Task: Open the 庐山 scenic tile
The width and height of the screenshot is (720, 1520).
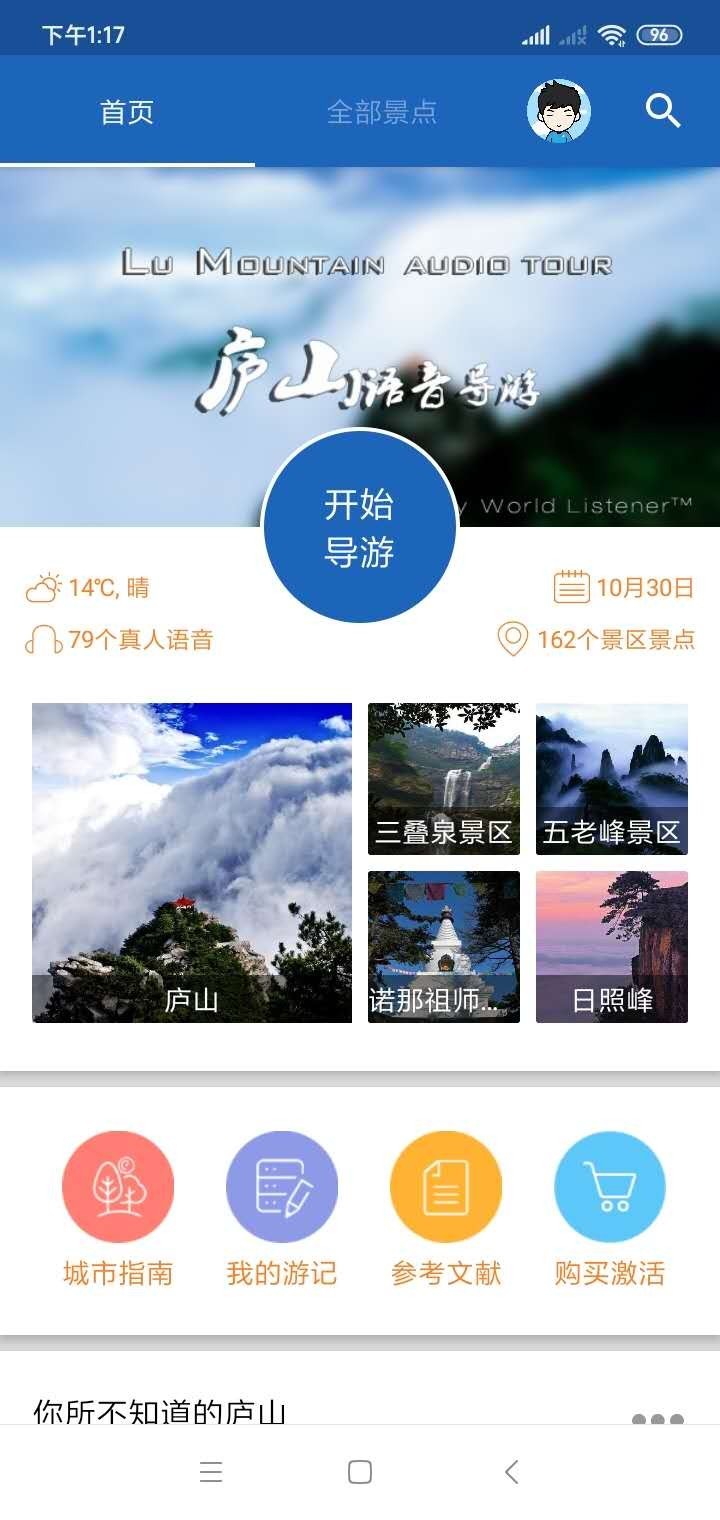Action: [192, 862]
